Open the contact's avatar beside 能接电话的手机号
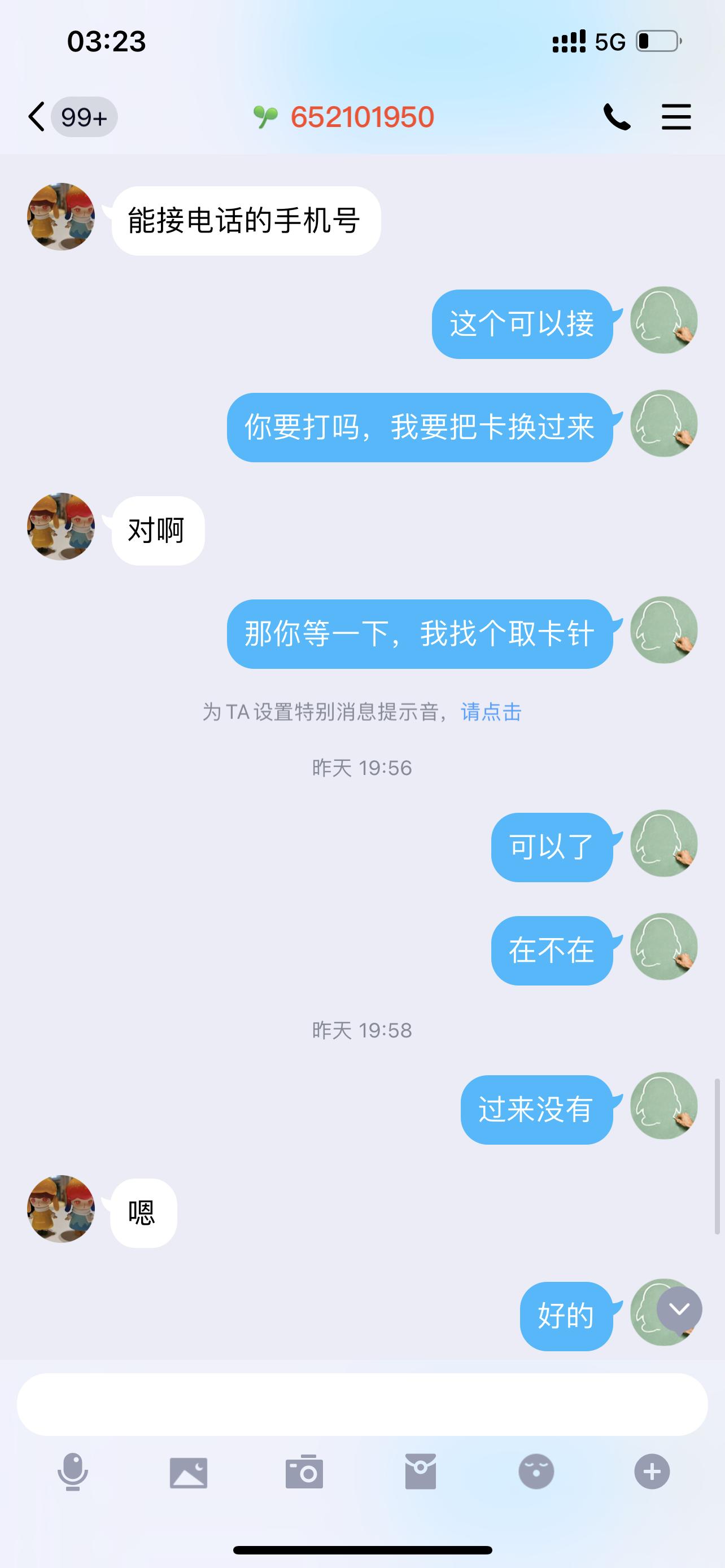Viewport: 725px width, 1568px height. pyautogui.click(x=61, y=217)
